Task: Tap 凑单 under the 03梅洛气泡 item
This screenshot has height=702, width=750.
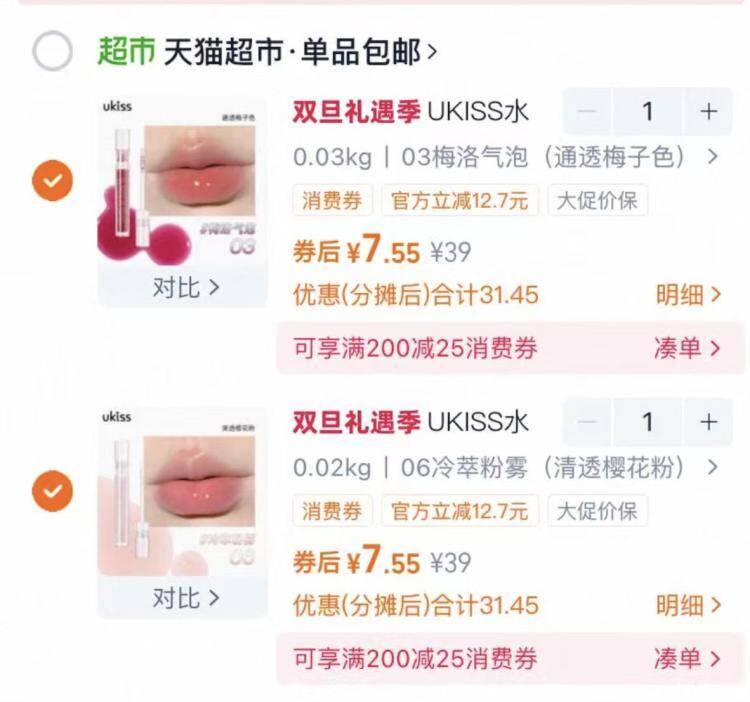Action: coord(687,348)
